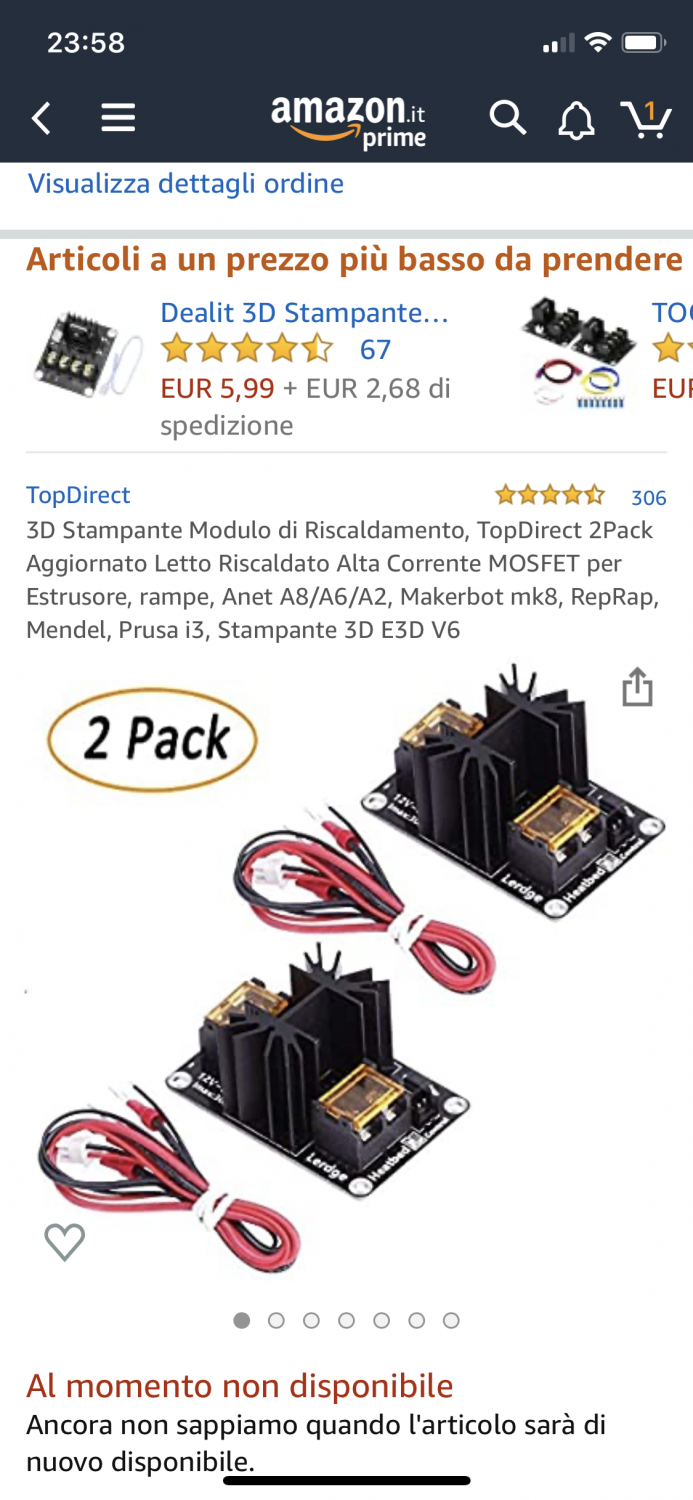Image resolution: width=693 pixels, height=1500 pixels.
Task: Open the hamburger menu
Action: (x=118, y=119)
